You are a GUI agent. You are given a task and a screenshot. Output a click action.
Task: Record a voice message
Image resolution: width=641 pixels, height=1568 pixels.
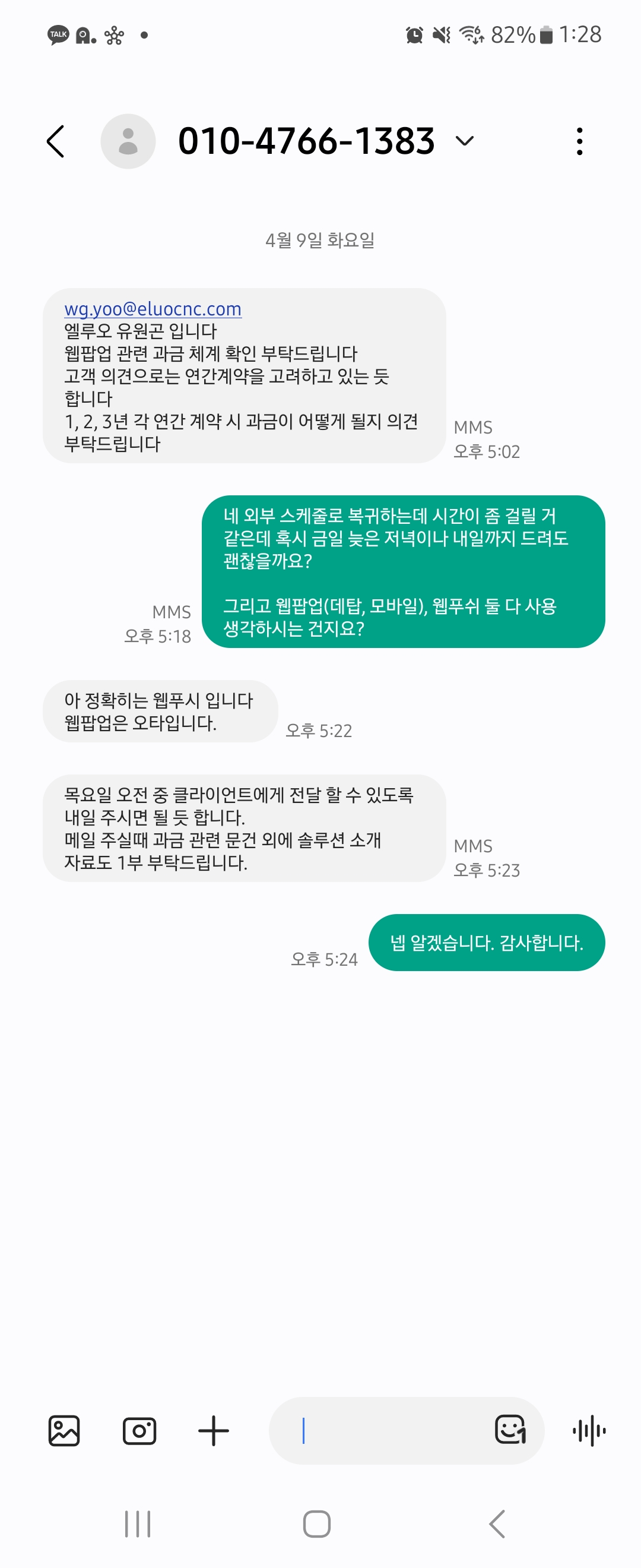coord(589,1430)
